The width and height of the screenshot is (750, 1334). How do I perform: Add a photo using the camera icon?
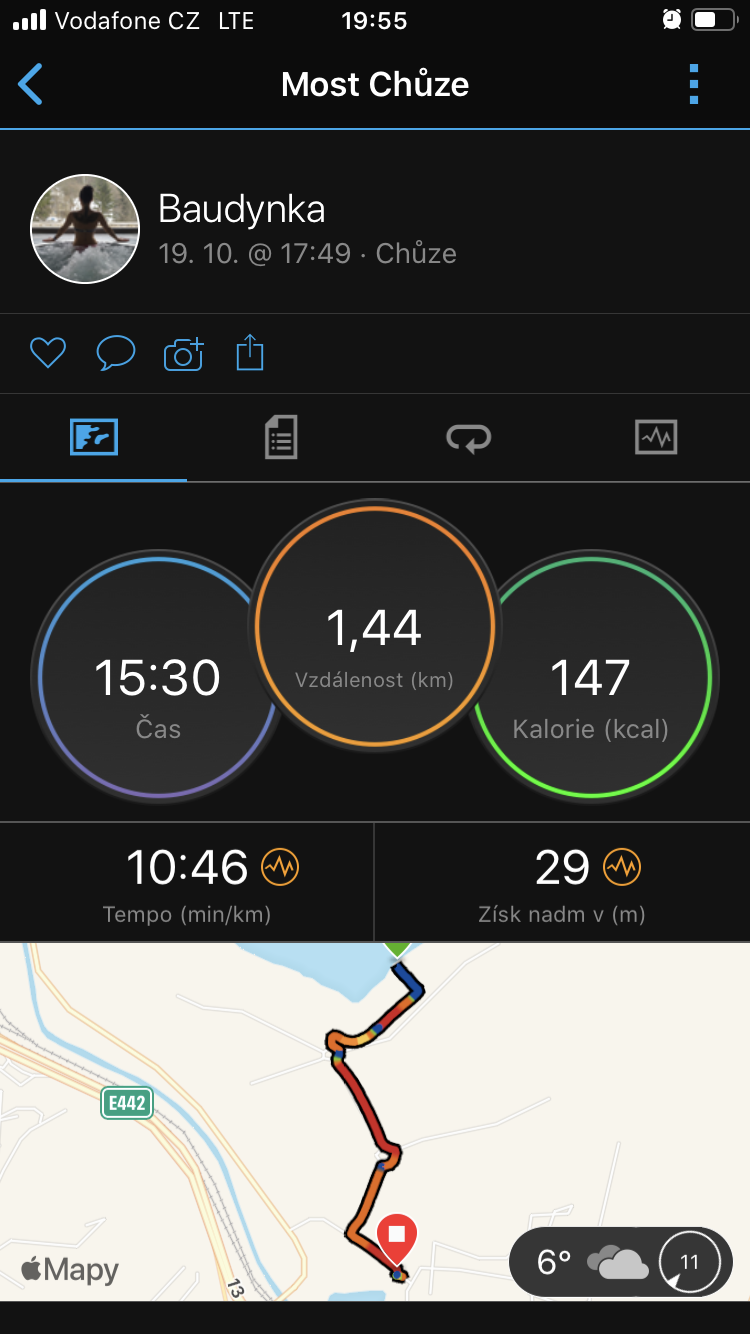(x=183, y=354)
